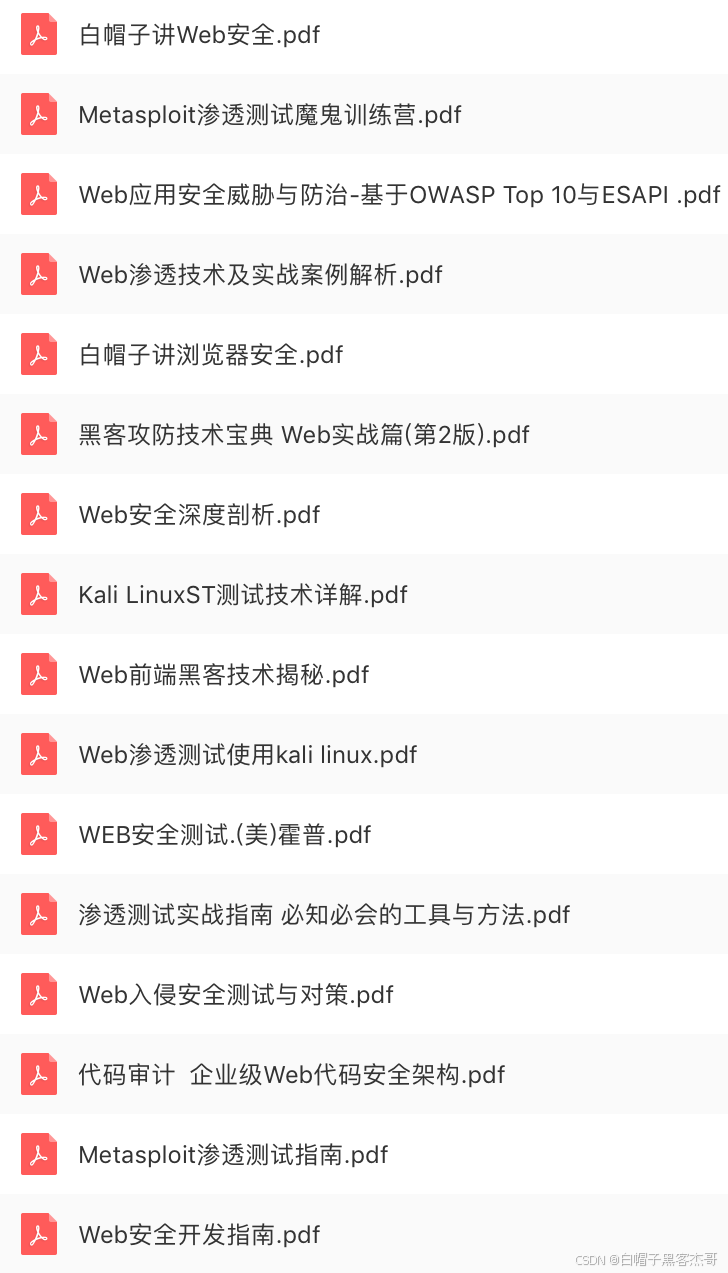The height and width of the screenshot is (1273, 728).
Task: Open 白帽子讲Web安全.pdf
Action: coord(364,35)
